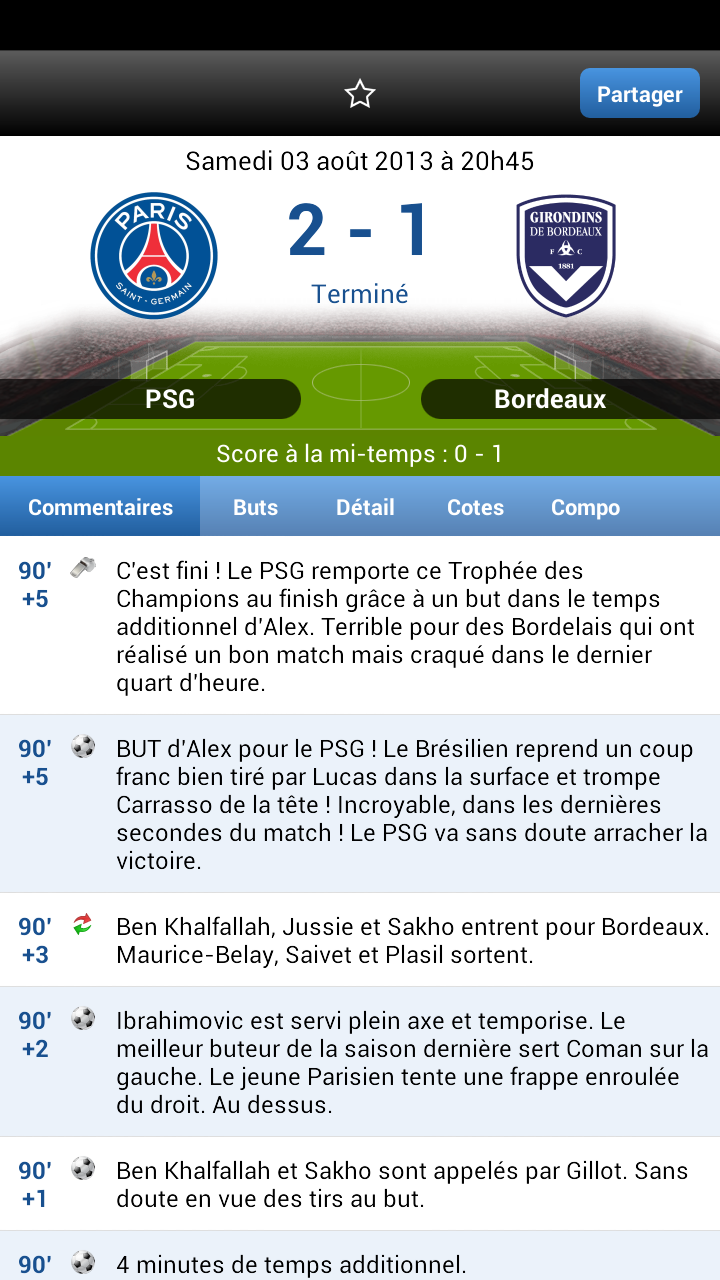Stay on the Commentaires tab
The width and height of the screenshot is (720, 1280).
[100, 507]
